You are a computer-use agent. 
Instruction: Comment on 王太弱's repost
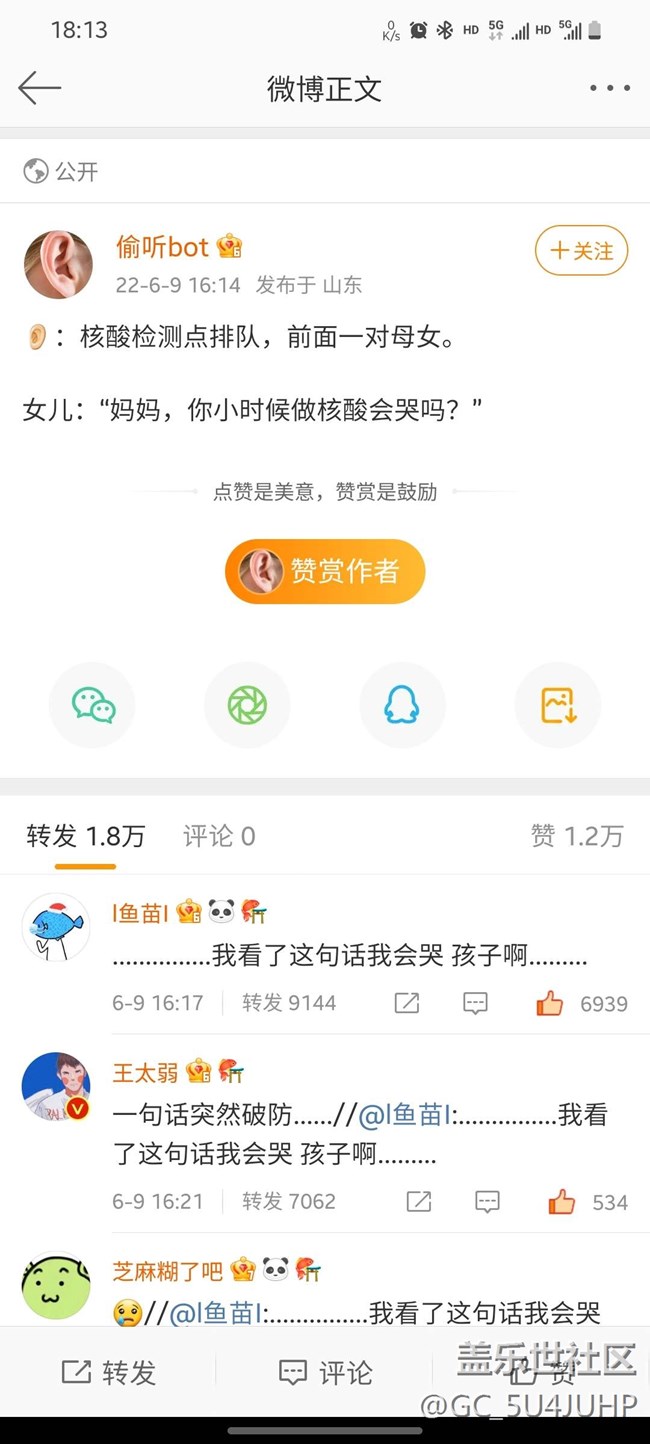pos(487,1202)
